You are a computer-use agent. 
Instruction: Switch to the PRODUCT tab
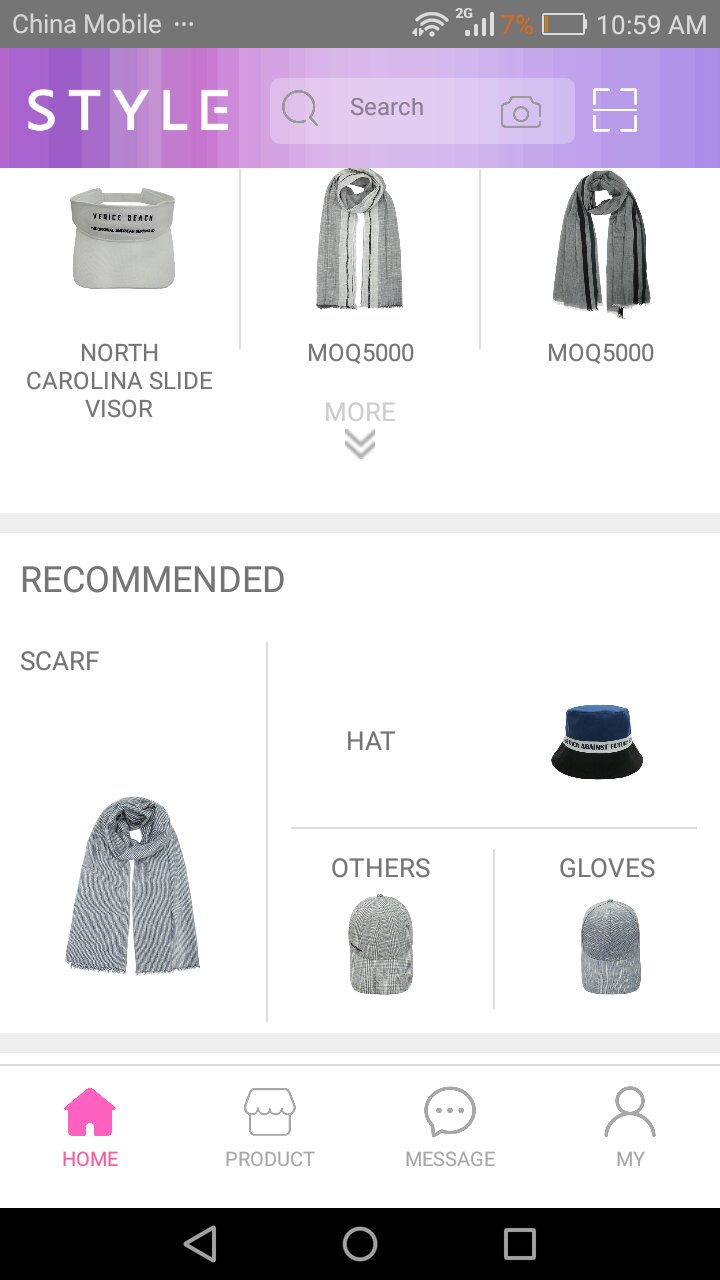coord(270,1128)
